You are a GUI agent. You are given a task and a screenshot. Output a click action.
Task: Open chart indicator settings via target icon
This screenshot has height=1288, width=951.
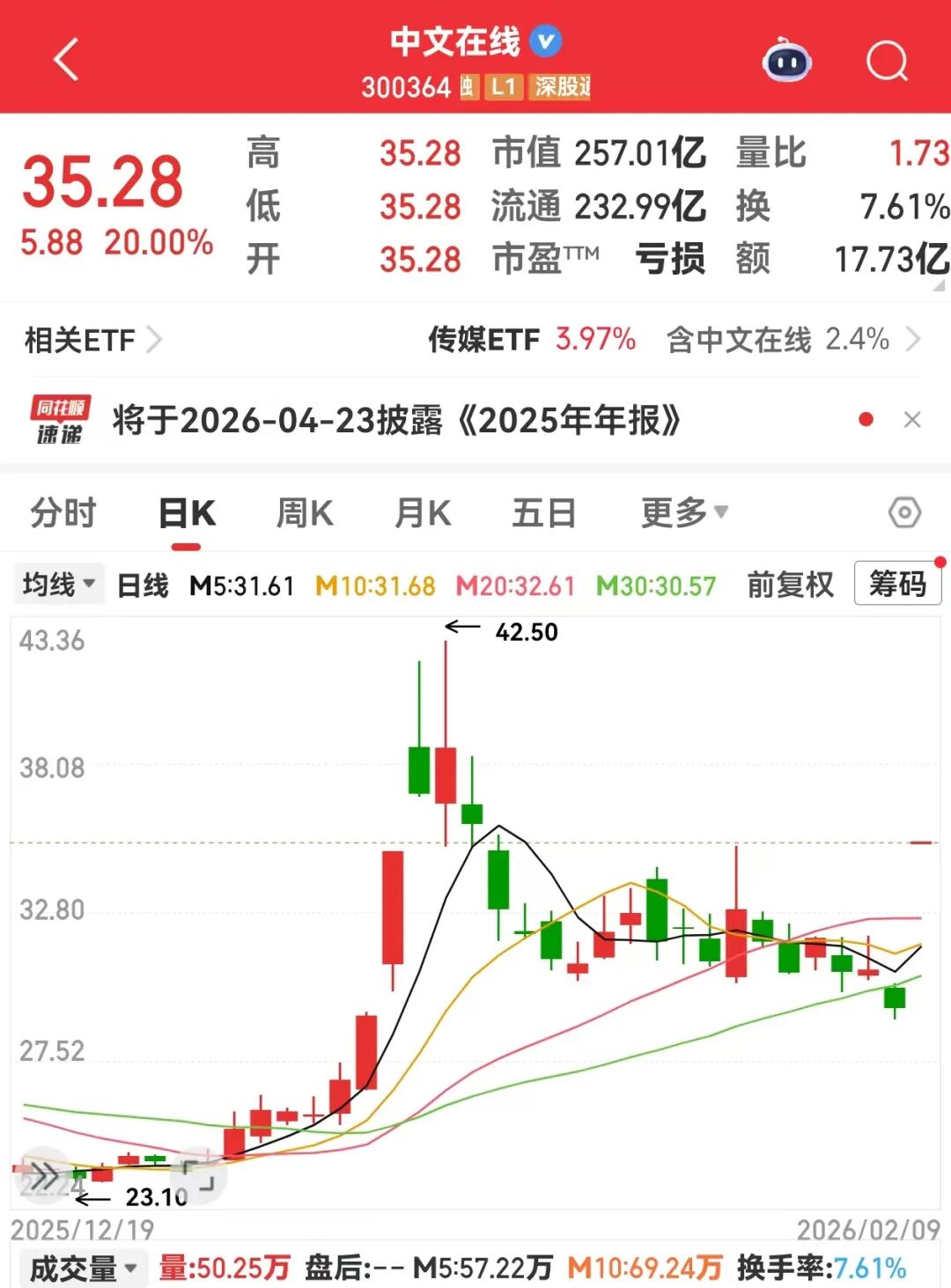click(x=905, y=512)
